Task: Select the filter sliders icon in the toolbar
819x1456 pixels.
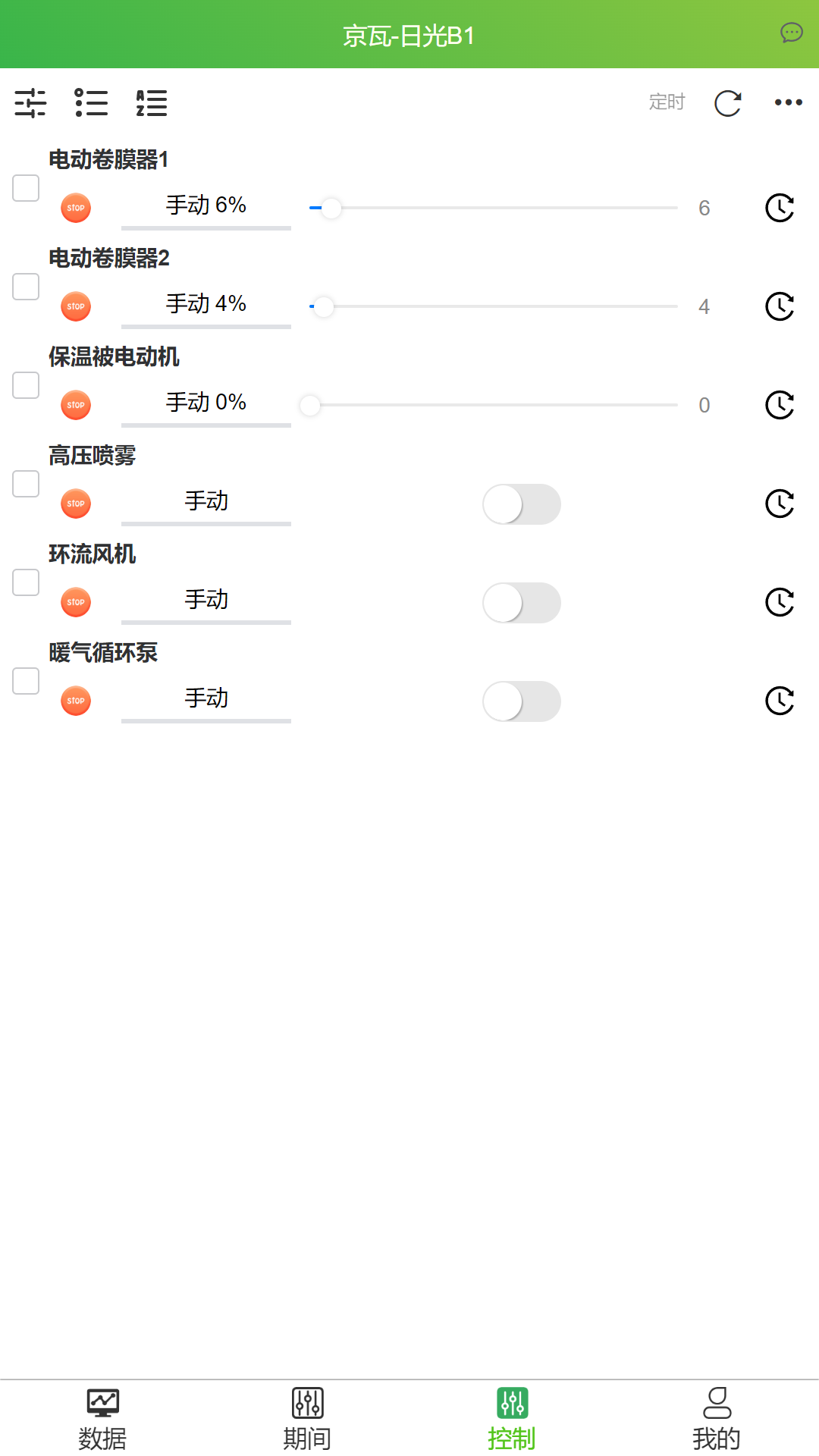Action: click(31, 102)
